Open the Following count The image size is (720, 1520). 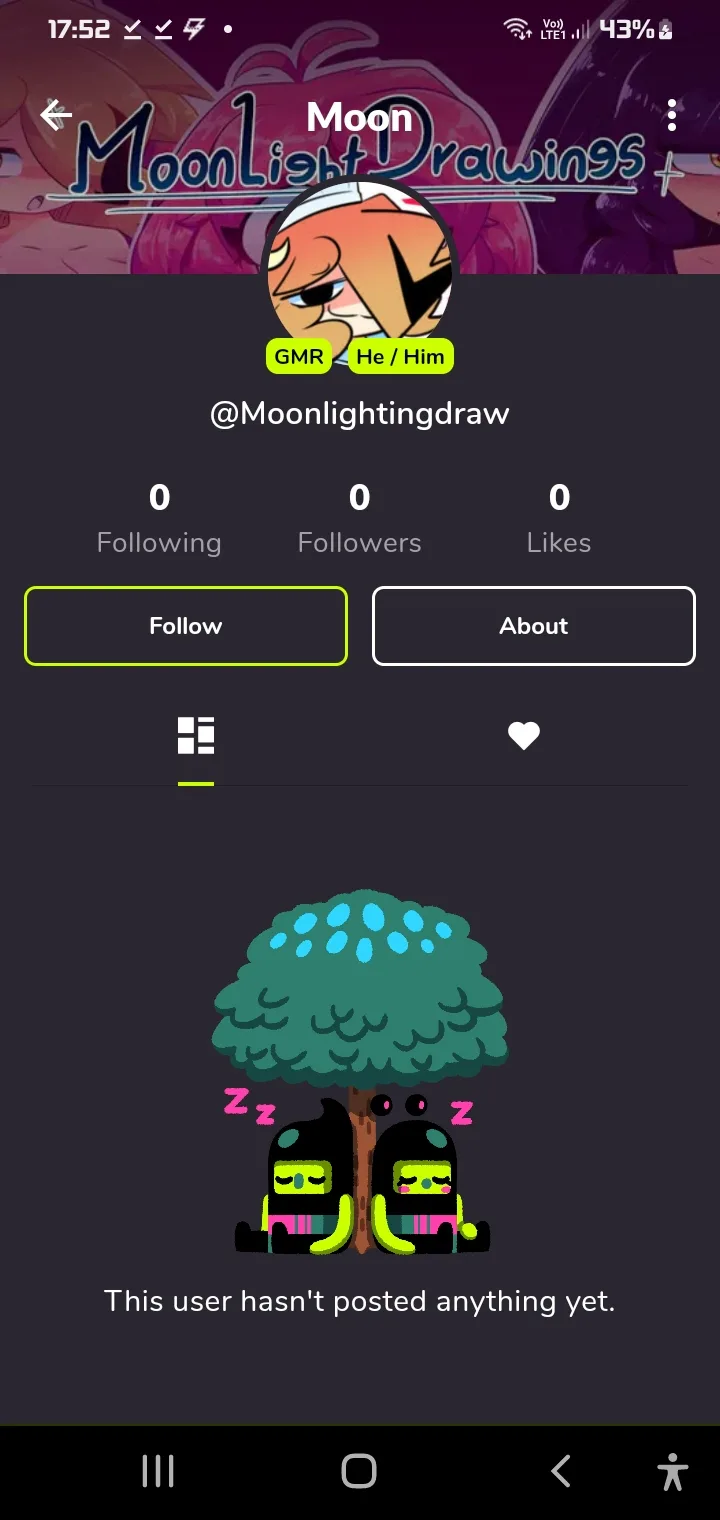click(x=159, y=519)
